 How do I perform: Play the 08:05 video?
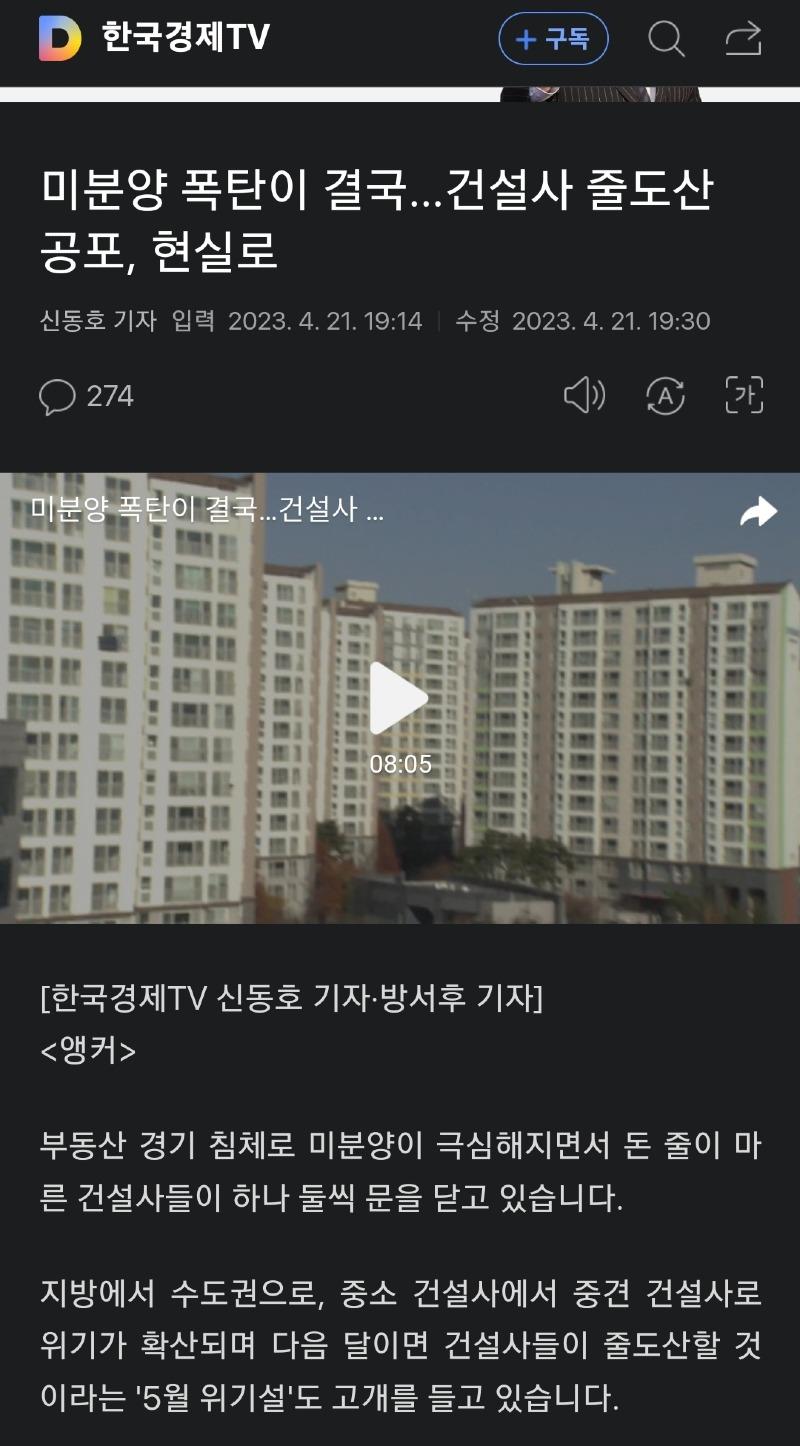399,698
